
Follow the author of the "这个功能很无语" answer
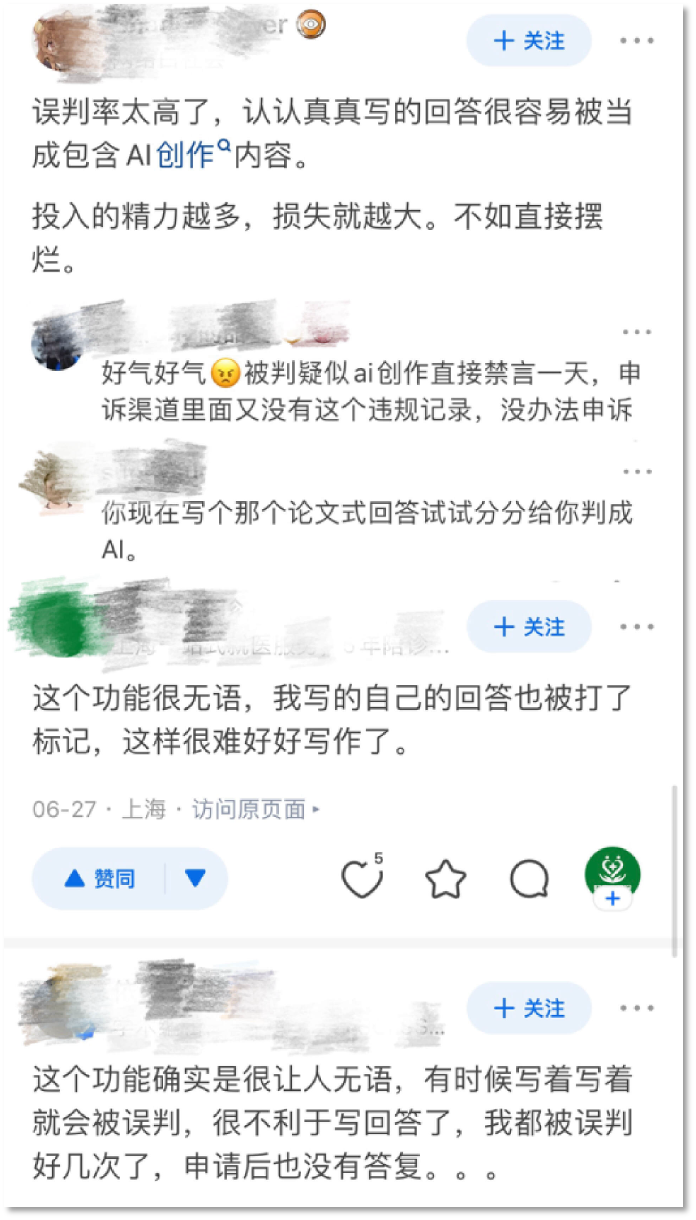coord(529,627)
